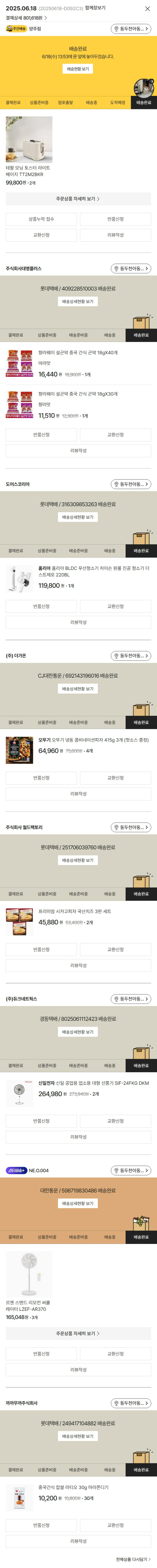The height and width of the screenshot is (1568, 157).
Task: Tap 배송현황 보기 in the yellow banner
Action: [78, 69]
